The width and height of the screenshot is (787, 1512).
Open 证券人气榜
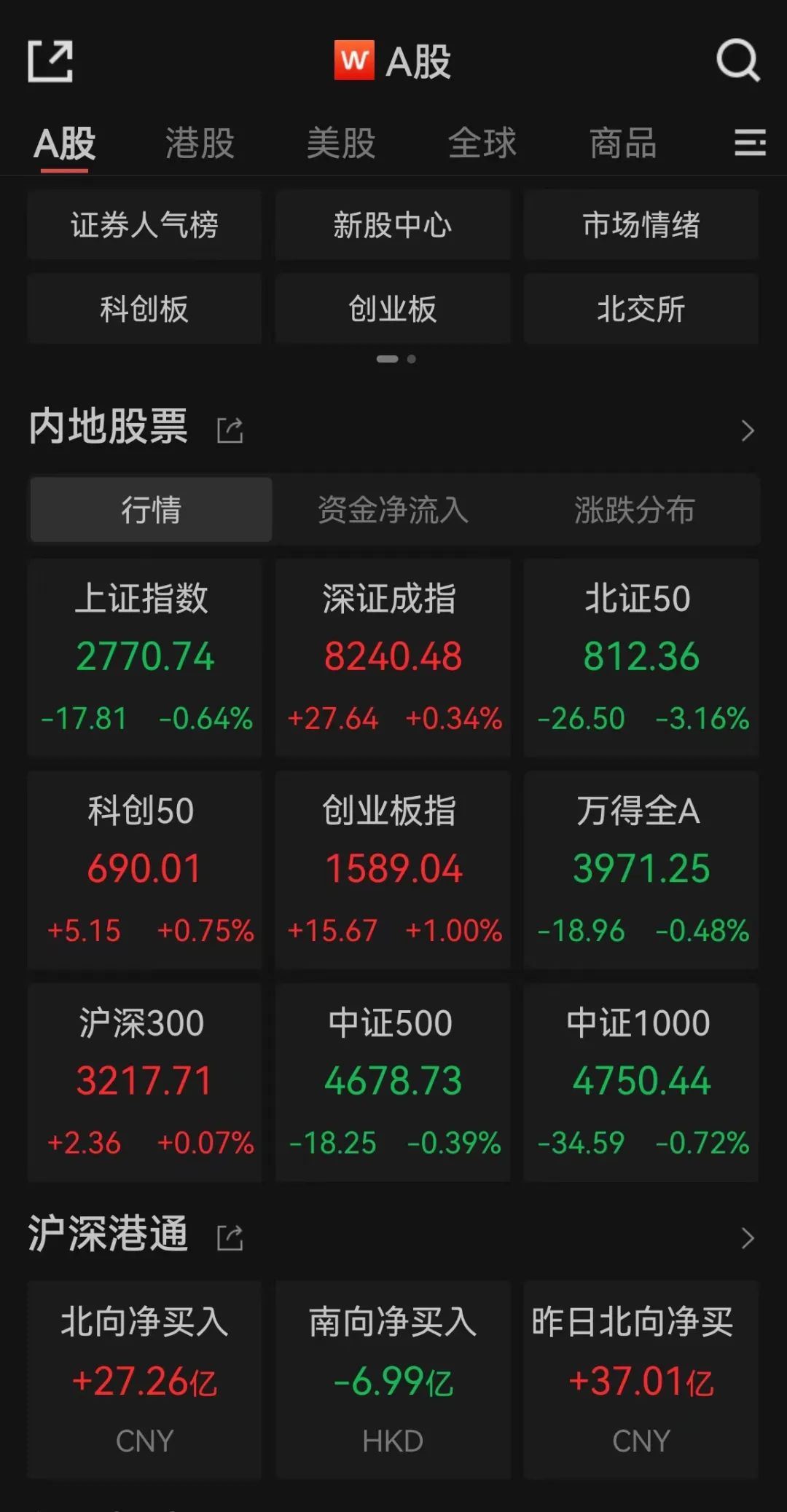point(144,225)
